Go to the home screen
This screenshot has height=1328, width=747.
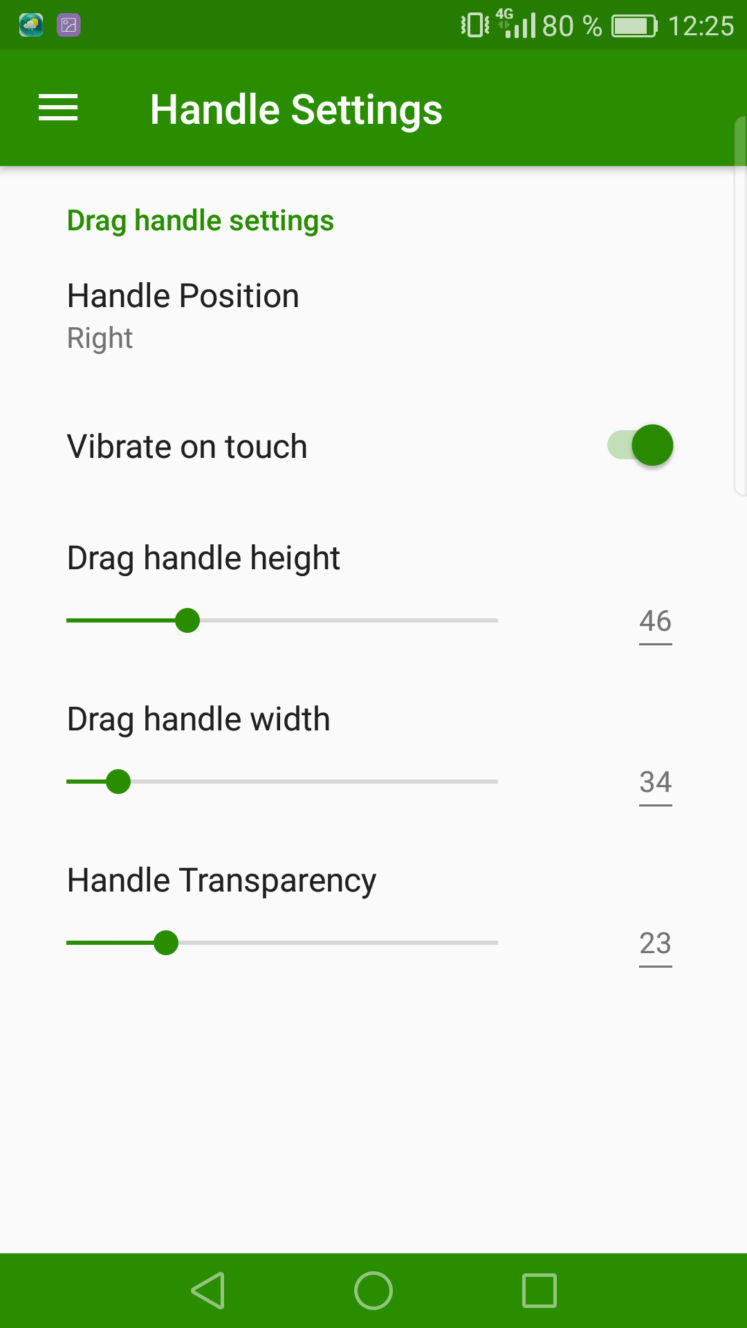(373, 1290)
